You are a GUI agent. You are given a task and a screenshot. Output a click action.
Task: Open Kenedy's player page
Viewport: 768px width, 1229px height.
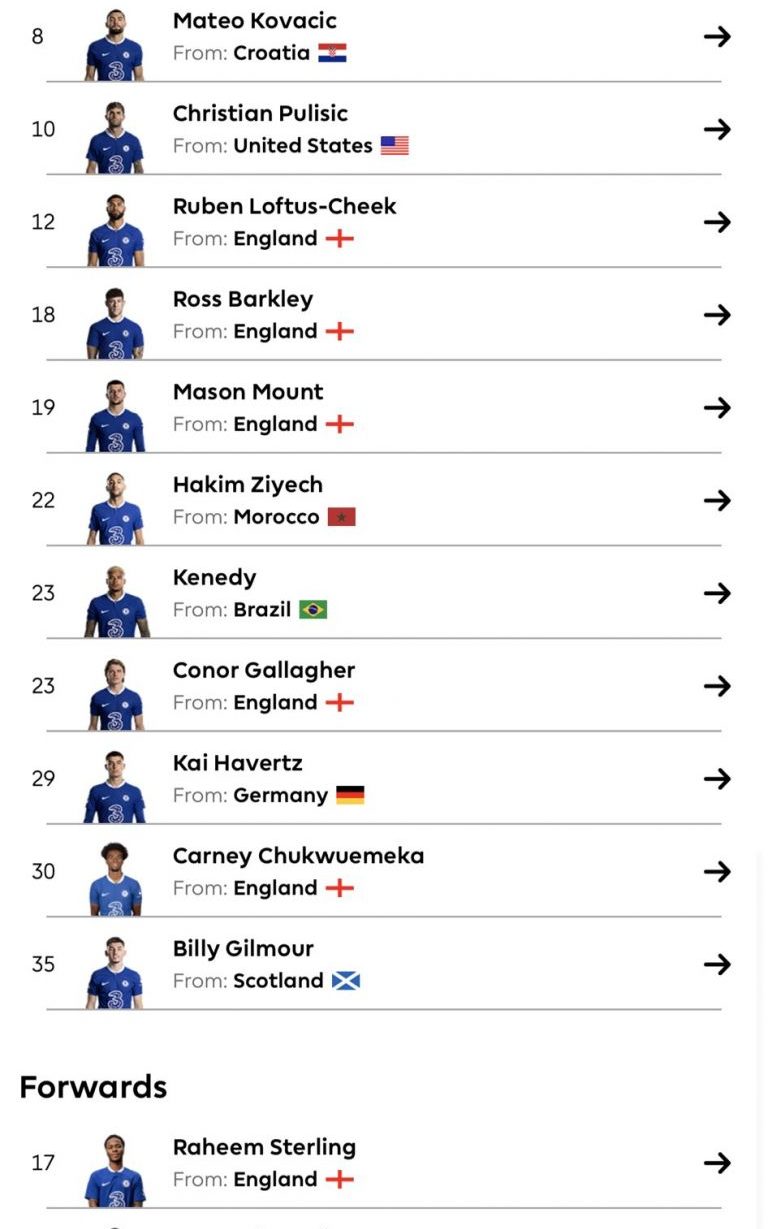click(384, 593)
